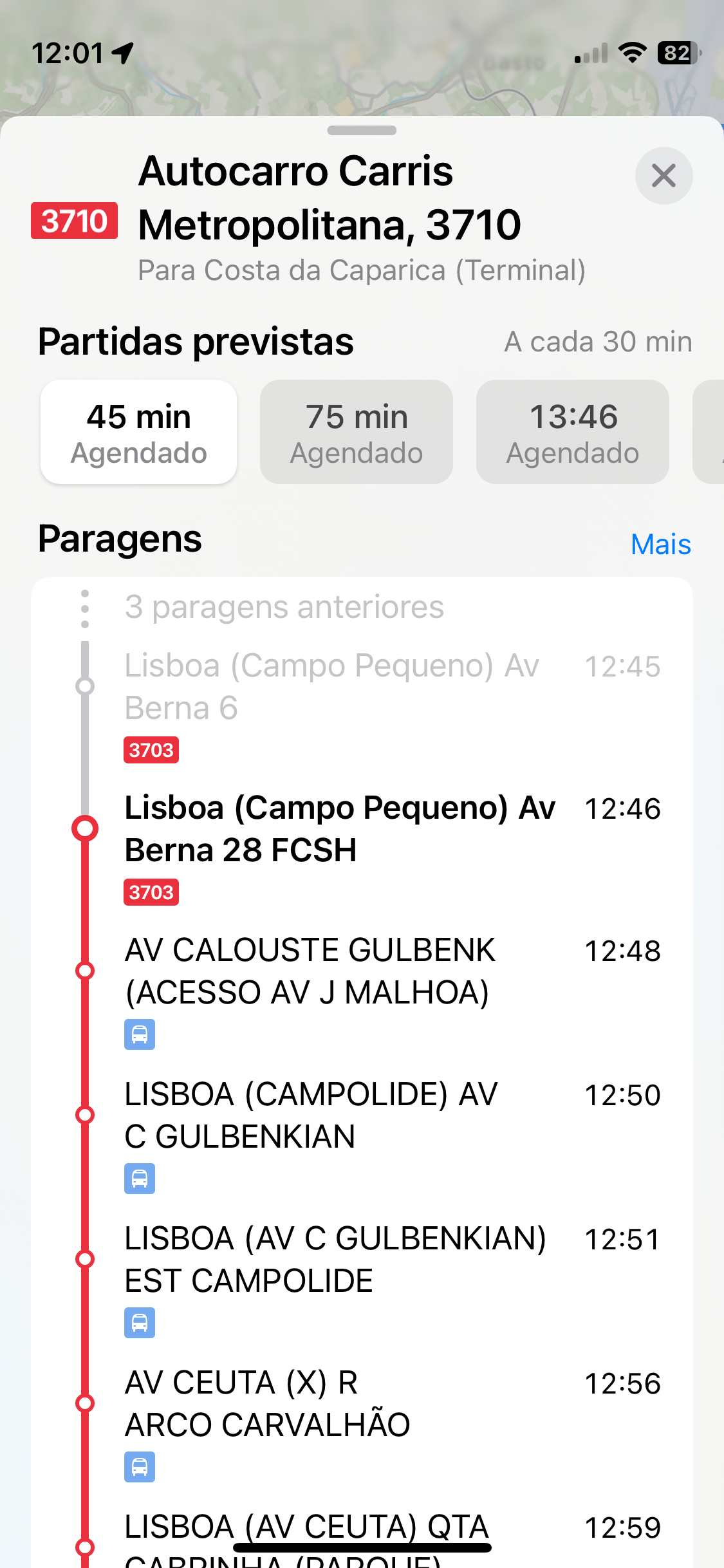The image size is (724, 1568).
Task: Expand the 3 paragens anteriores row
Action: point(362,607)
